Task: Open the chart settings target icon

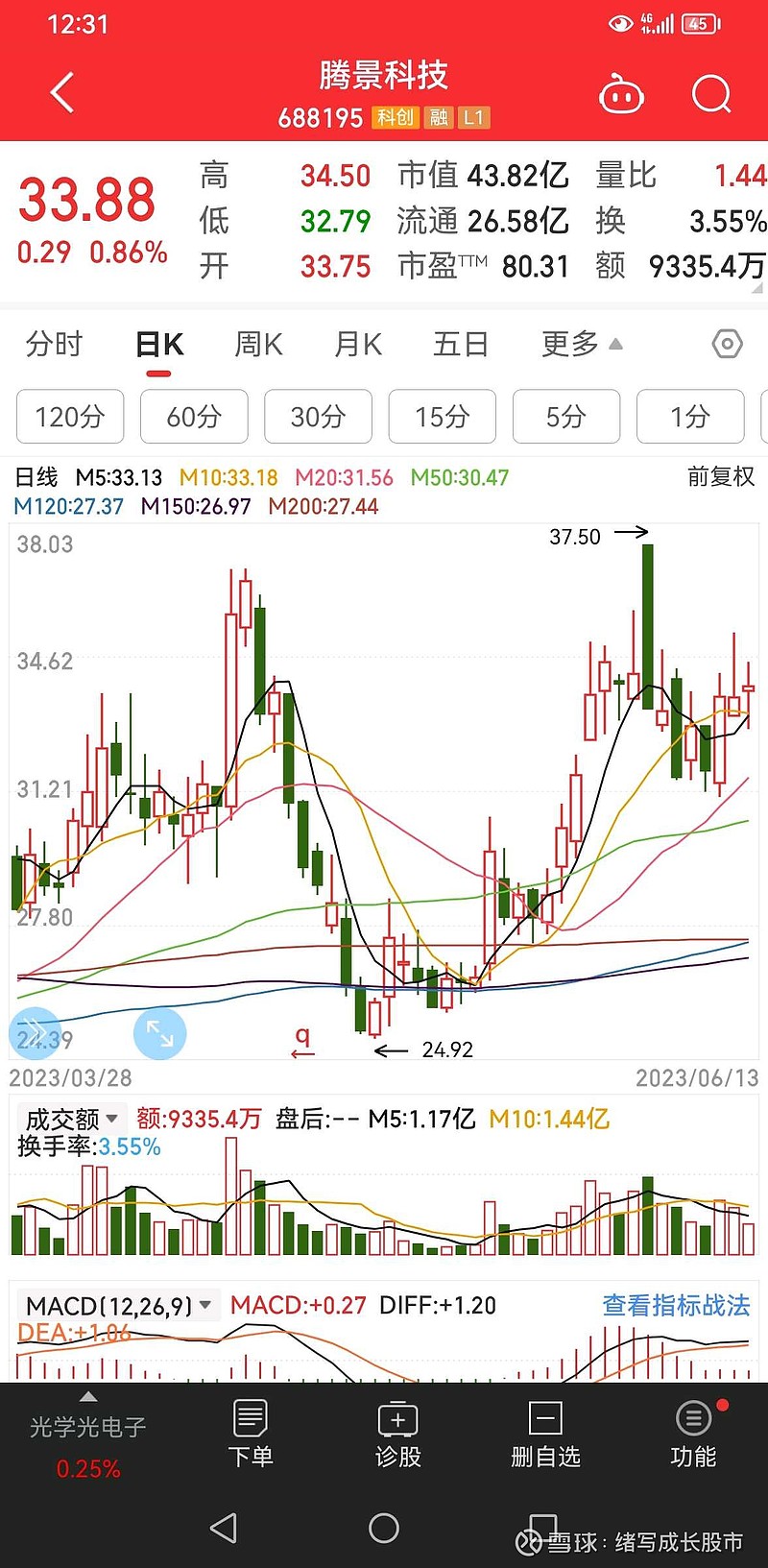Action: [727, 344]
